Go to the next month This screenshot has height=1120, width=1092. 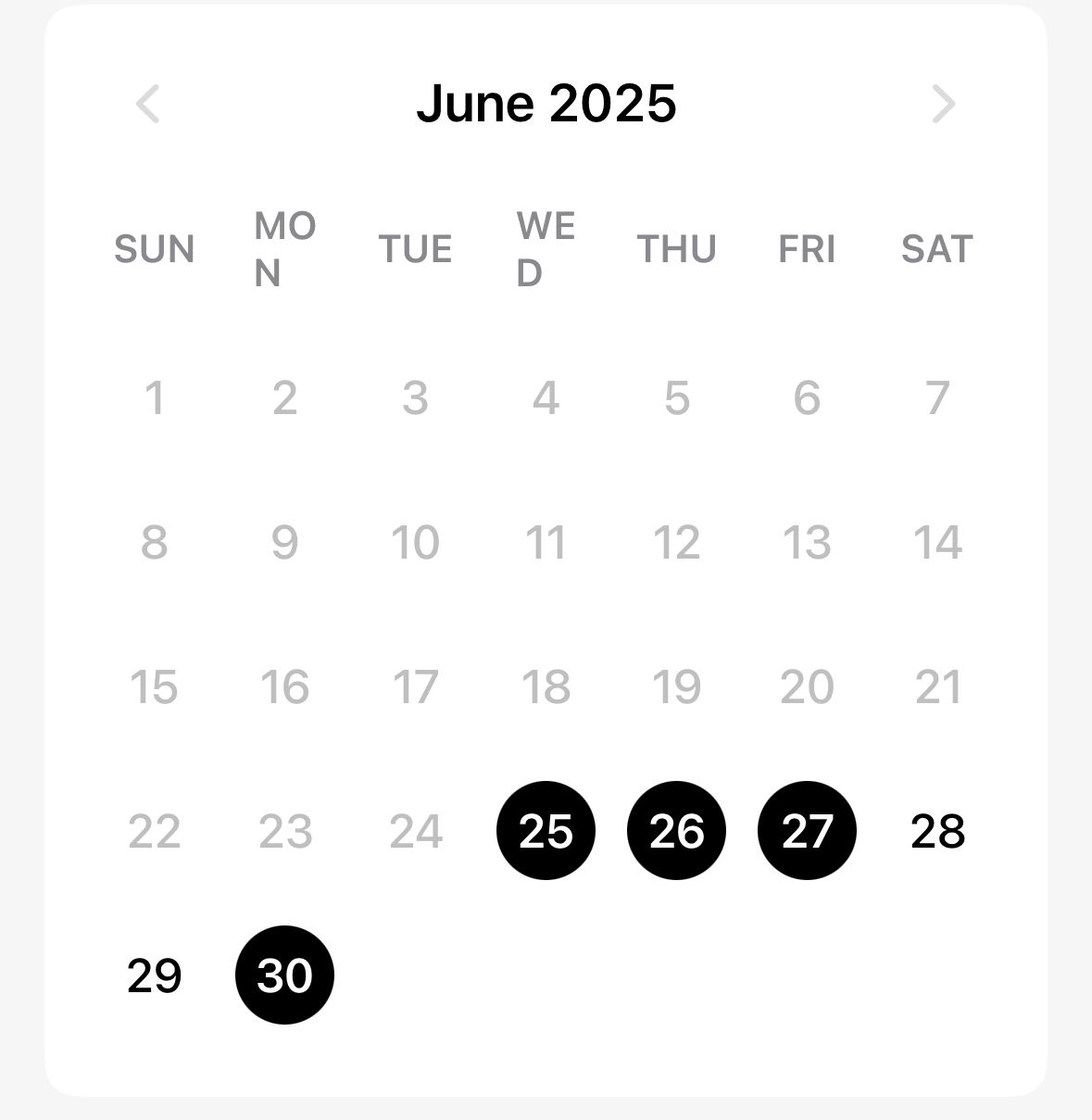(943, 104)
